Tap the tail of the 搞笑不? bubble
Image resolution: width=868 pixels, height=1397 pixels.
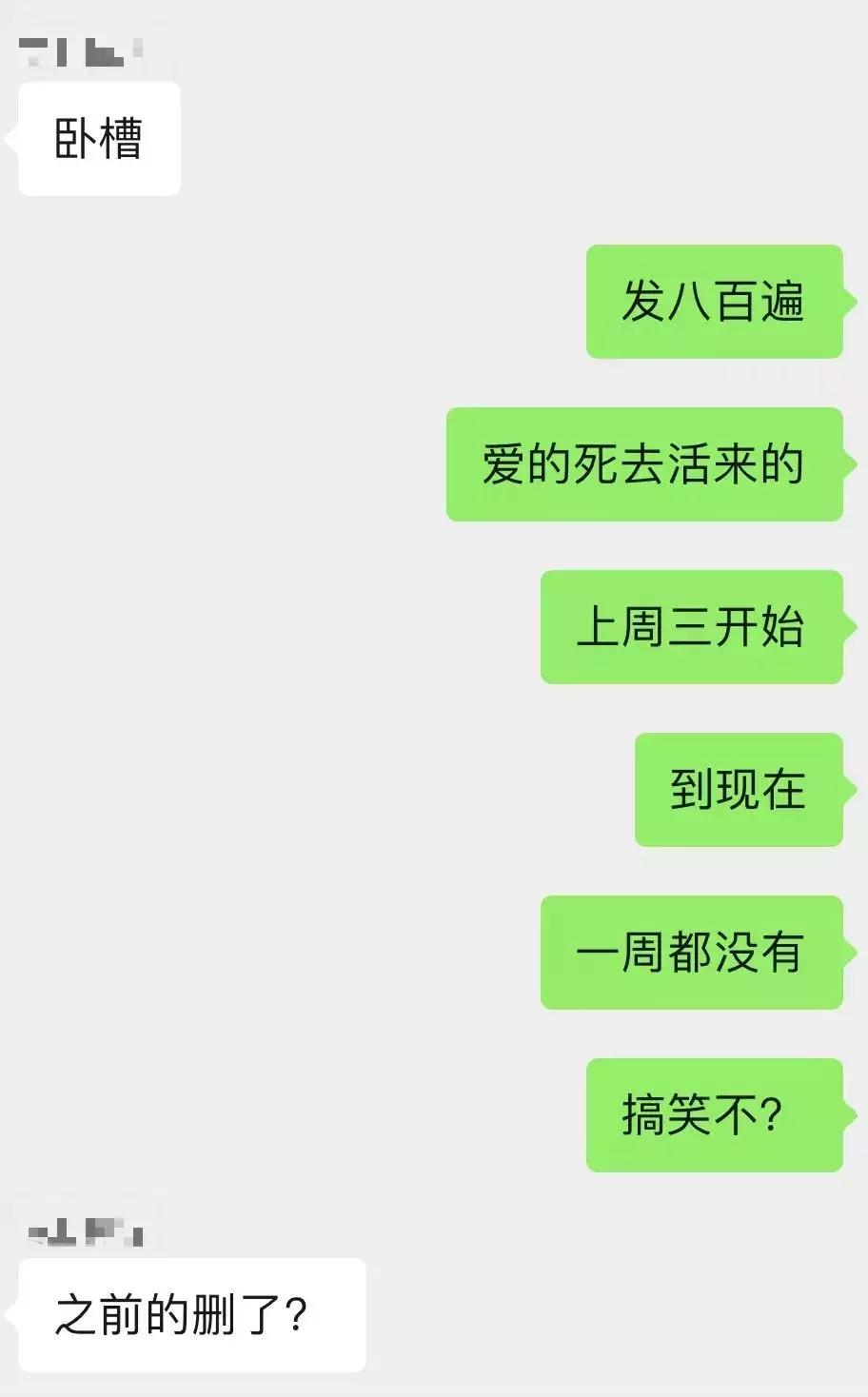(x=846, y=1117)
